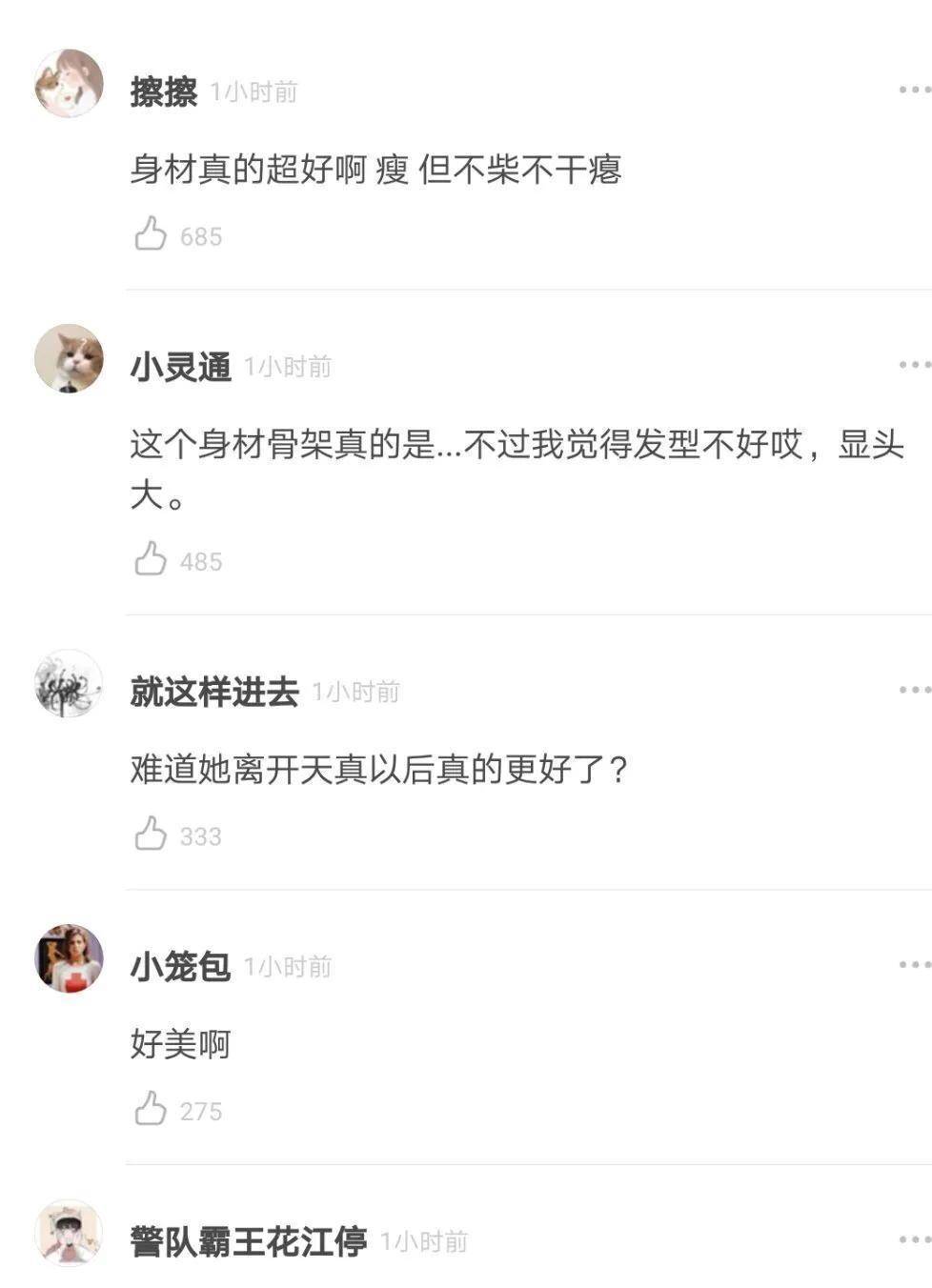Visit 小笼包's profile via avatar
Screen dimensions: 932x1288
[x=69, y=958]
